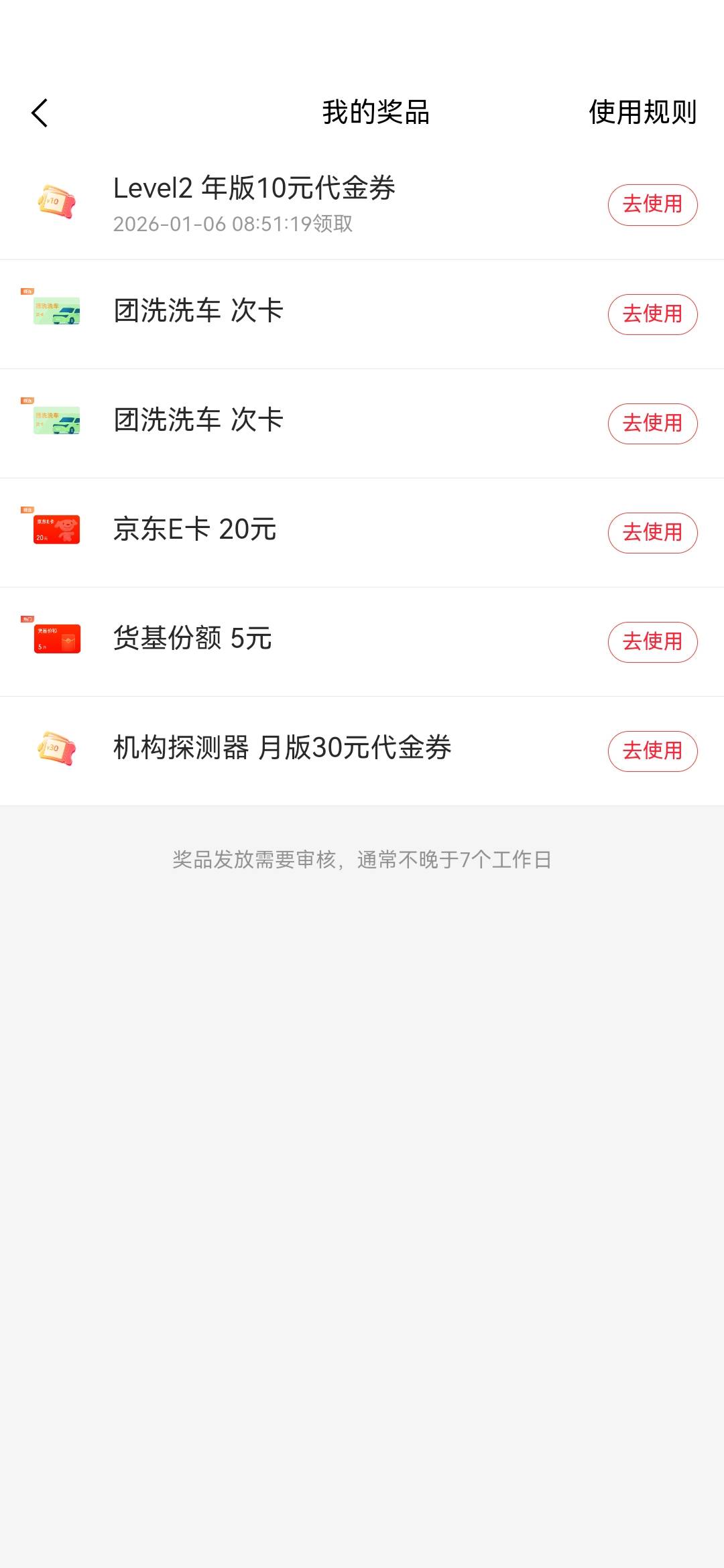Tap 去使用 for 京东E卡 20元
This screenshot has width=724, height=1568.
tap(652, 533)
